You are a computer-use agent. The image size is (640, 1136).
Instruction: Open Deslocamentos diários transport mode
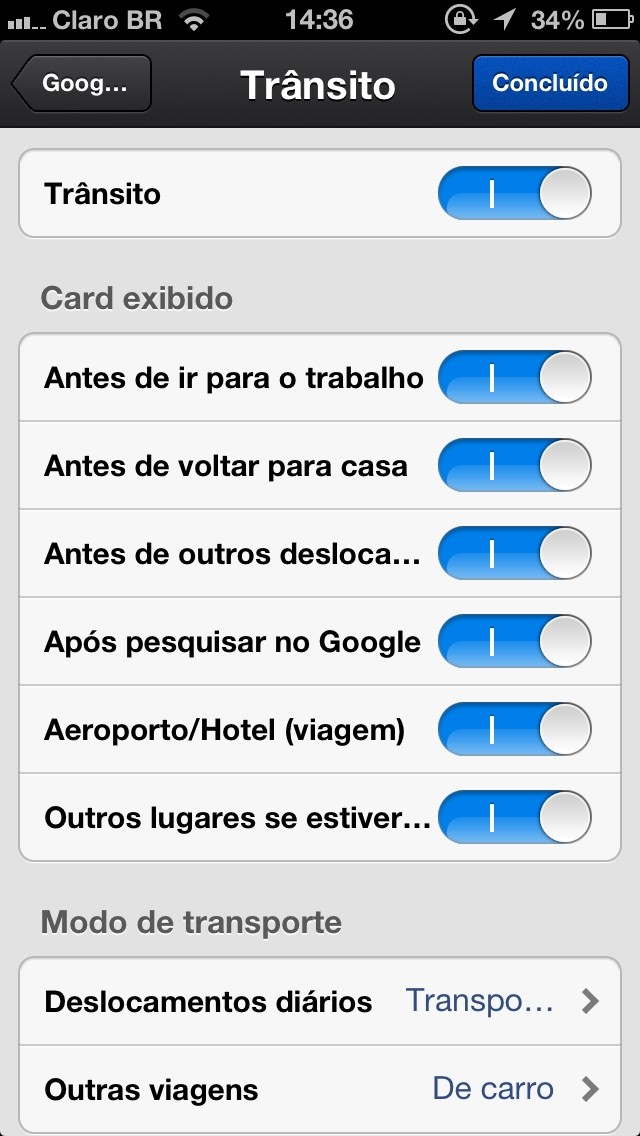click(x=320, y=1001)
